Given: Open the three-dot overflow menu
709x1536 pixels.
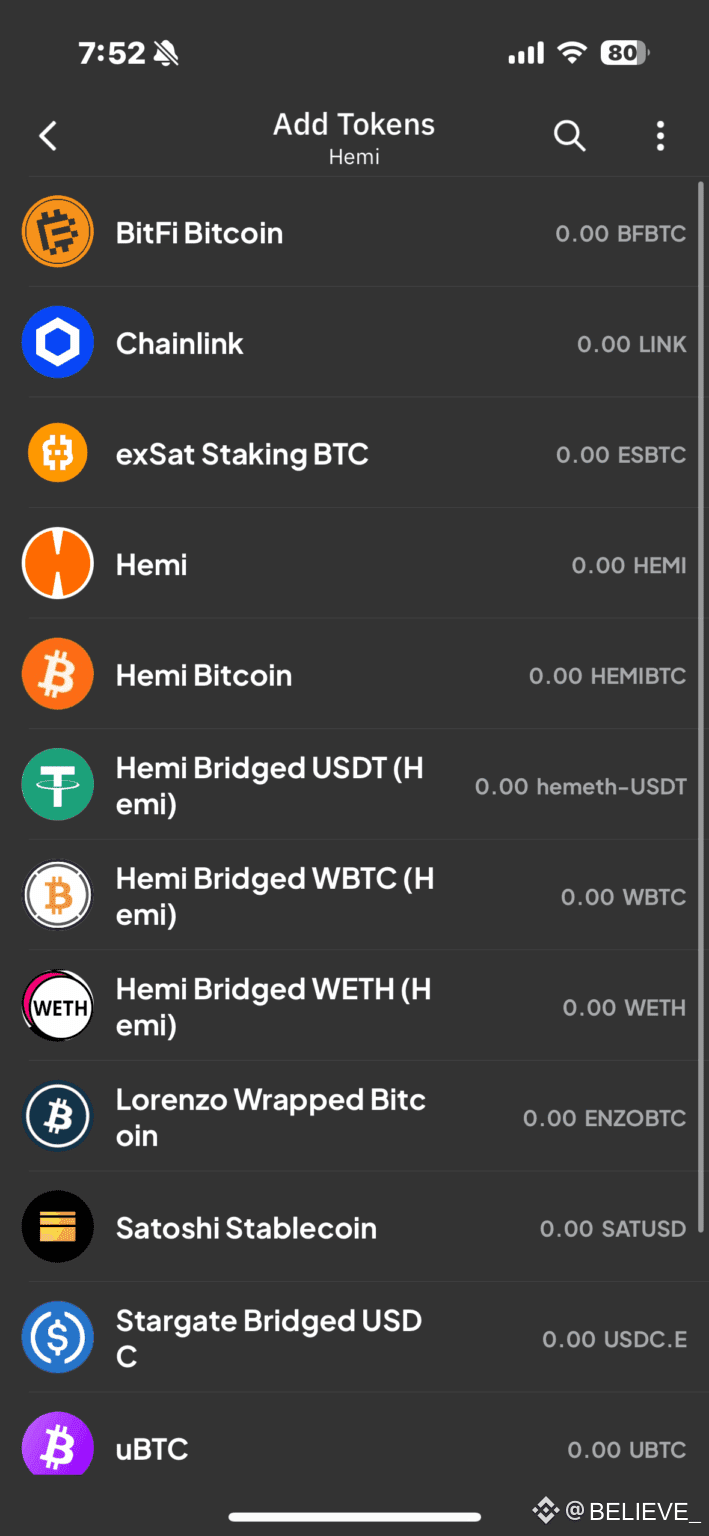Looking at the screenshot, I should (660, 136).
